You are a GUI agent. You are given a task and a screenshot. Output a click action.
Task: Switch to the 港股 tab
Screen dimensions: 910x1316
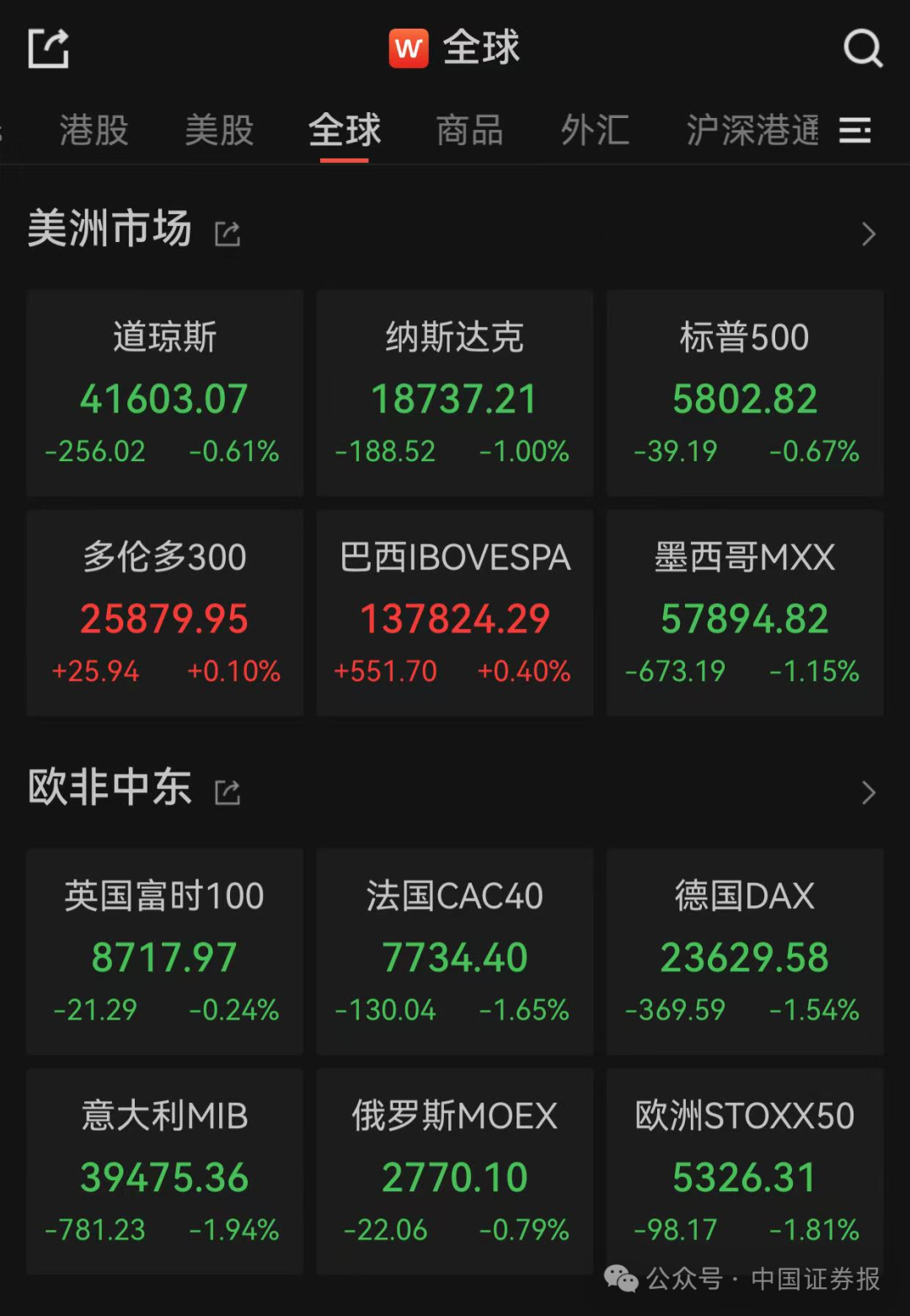[94, 131]
